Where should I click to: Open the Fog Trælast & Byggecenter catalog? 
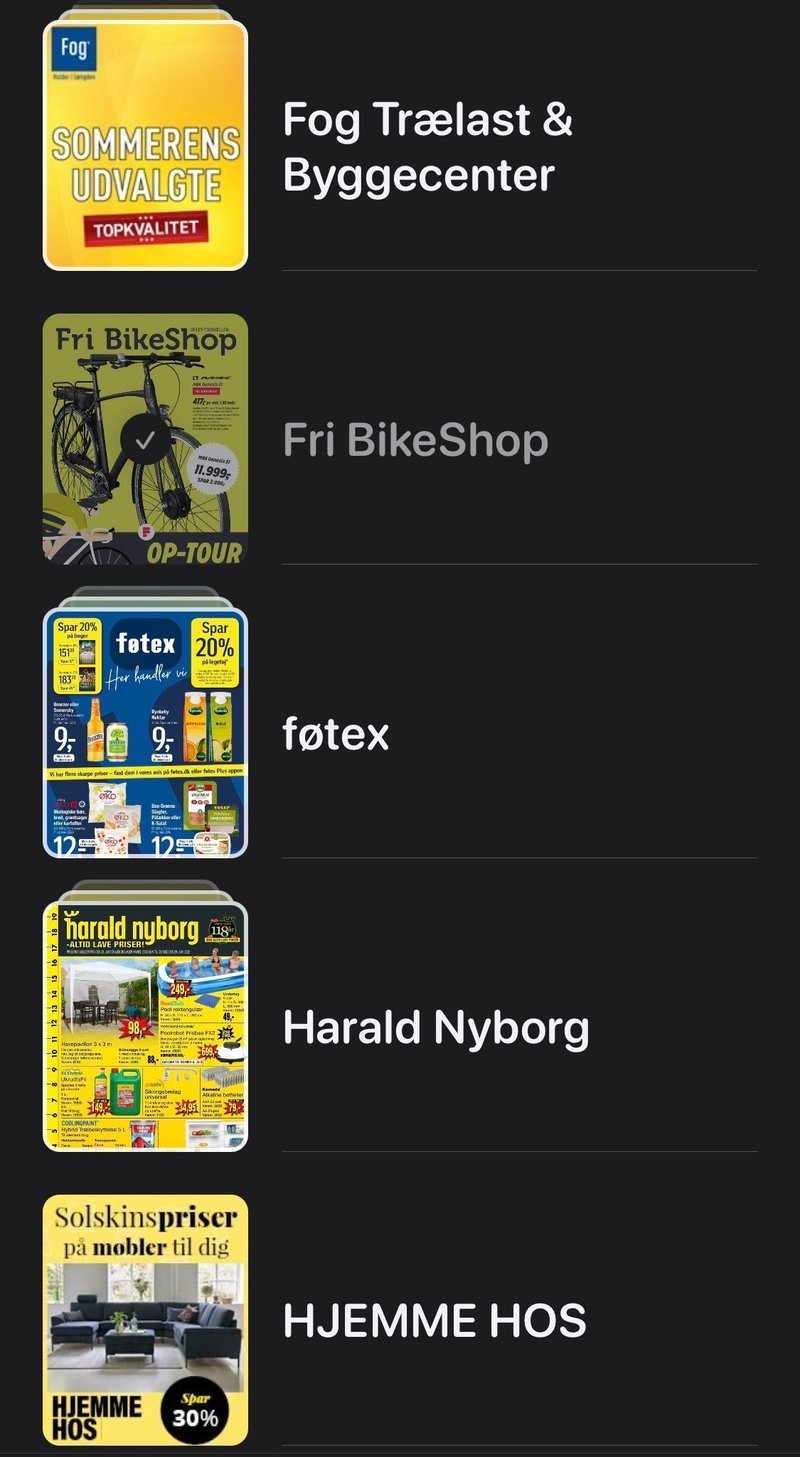[x=145, y=146]
